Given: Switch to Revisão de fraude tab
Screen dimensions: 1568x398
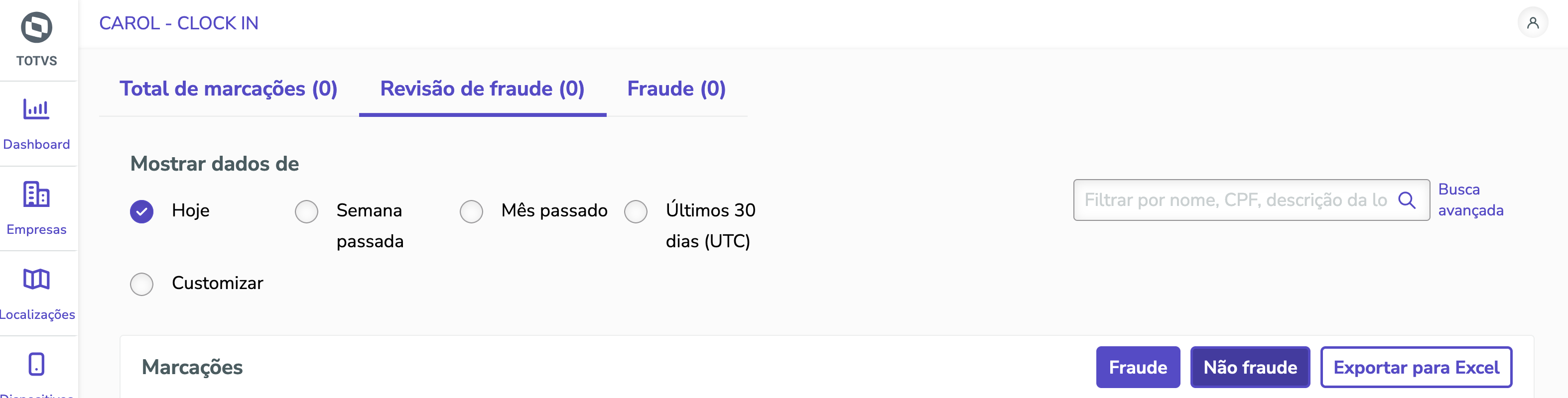Looking at the screenshot, I should pyautogui.click(x=482, y=90).
